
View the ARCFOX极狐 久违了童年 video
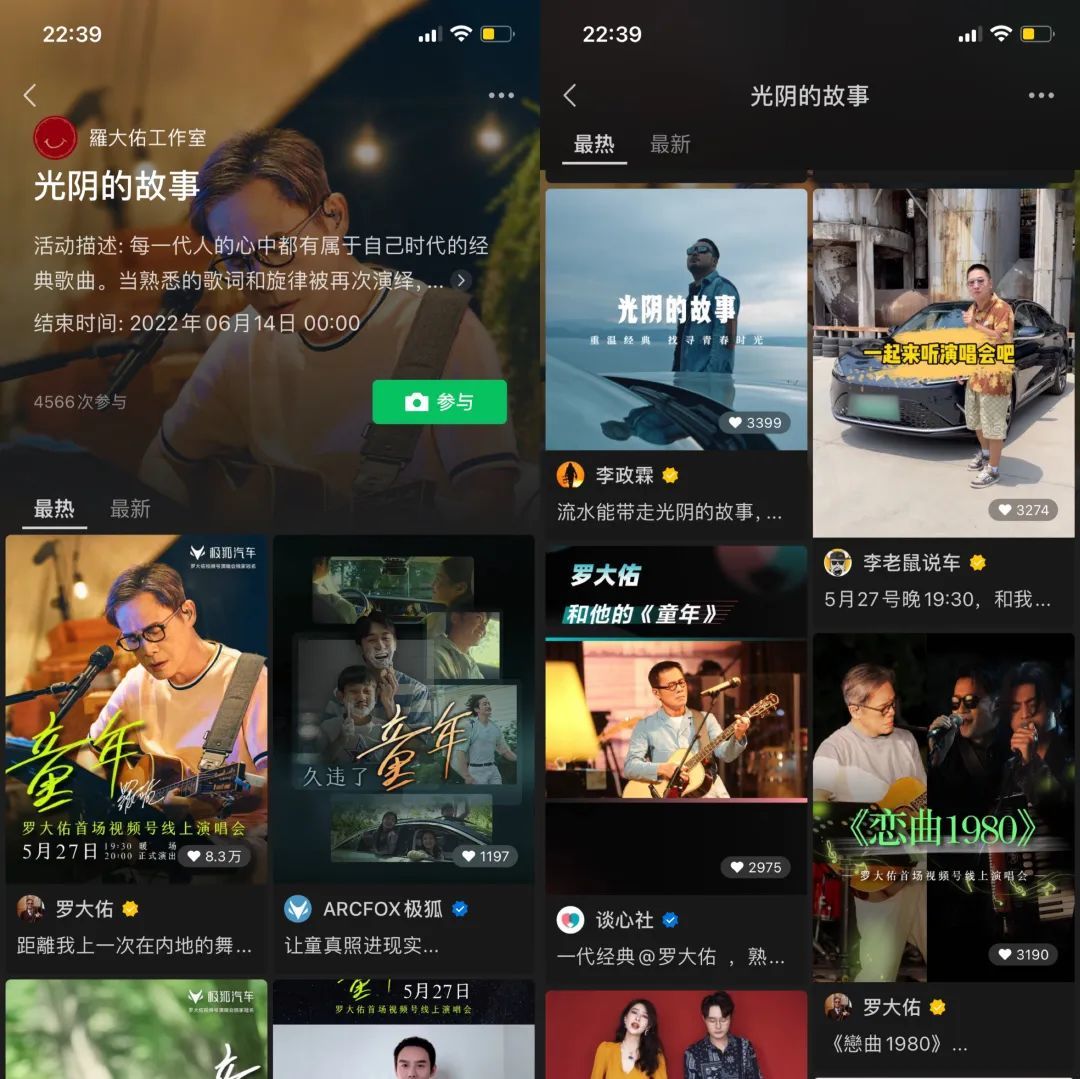(x=404, y=708)
